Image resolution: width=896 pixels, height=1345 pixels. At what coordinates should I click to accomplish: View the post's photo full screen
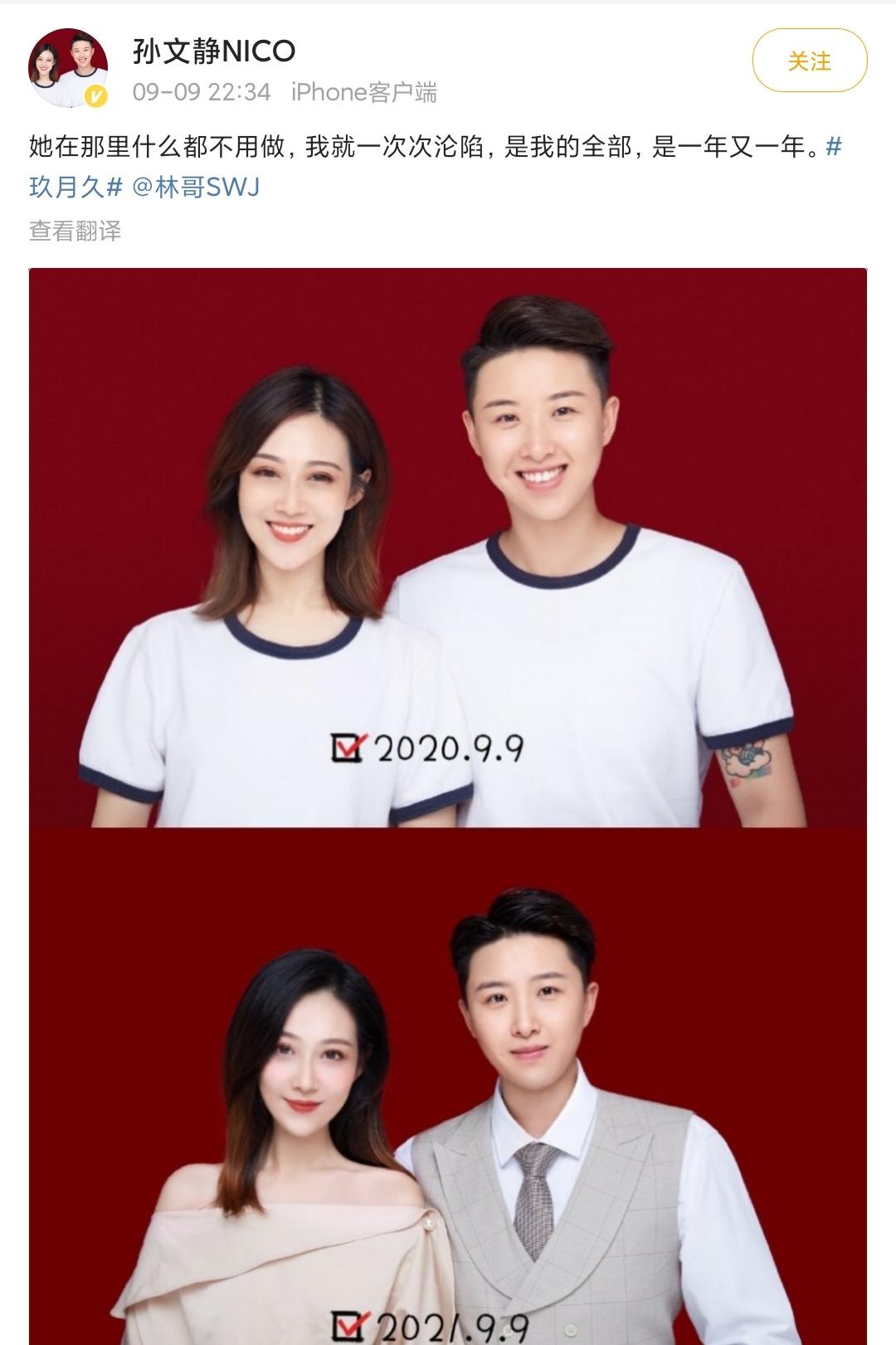(448, 548)
